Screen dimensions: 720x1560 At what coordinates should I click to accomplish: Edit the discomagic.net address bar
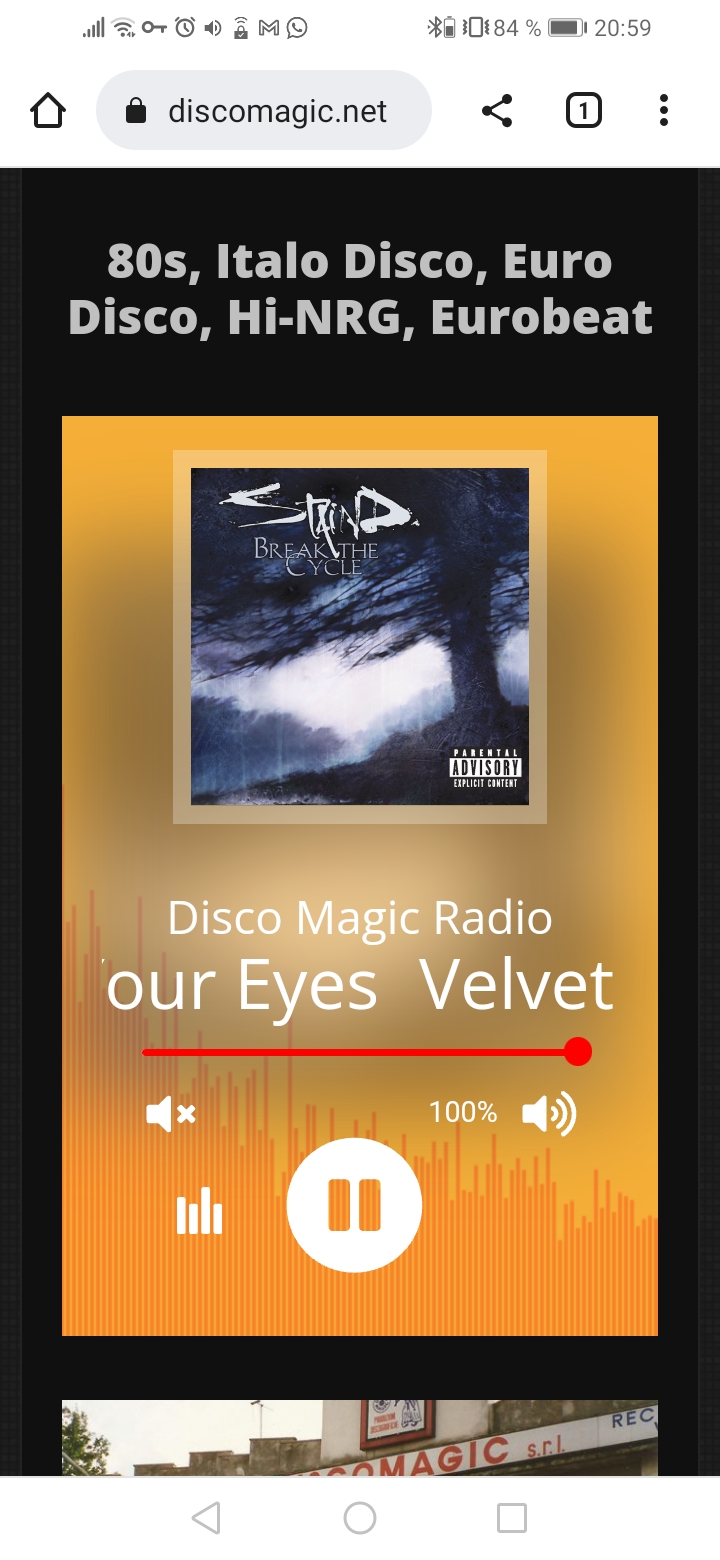click(x=276, y=111)
